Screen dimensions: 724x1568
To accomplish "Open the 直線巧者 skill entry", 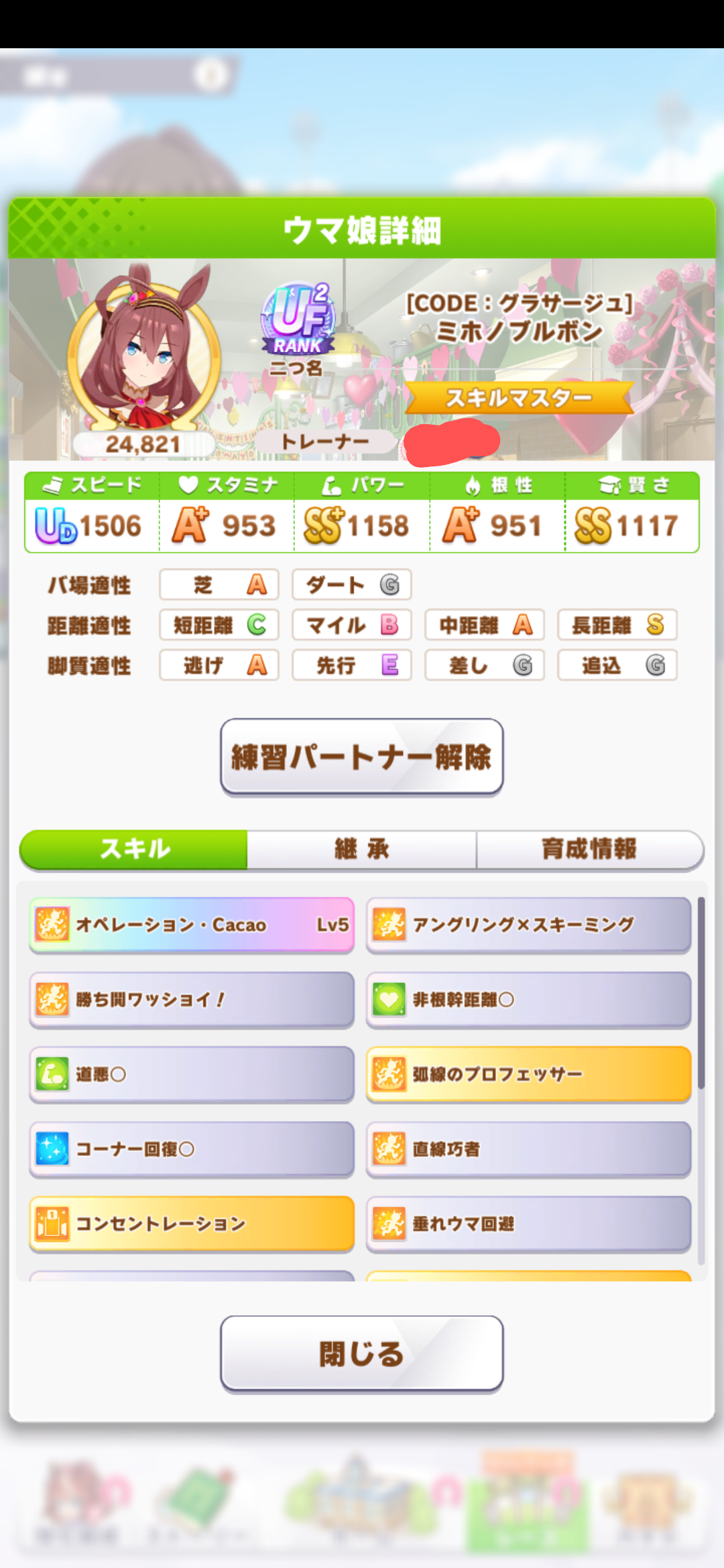I will click(x=528, y=1149).
